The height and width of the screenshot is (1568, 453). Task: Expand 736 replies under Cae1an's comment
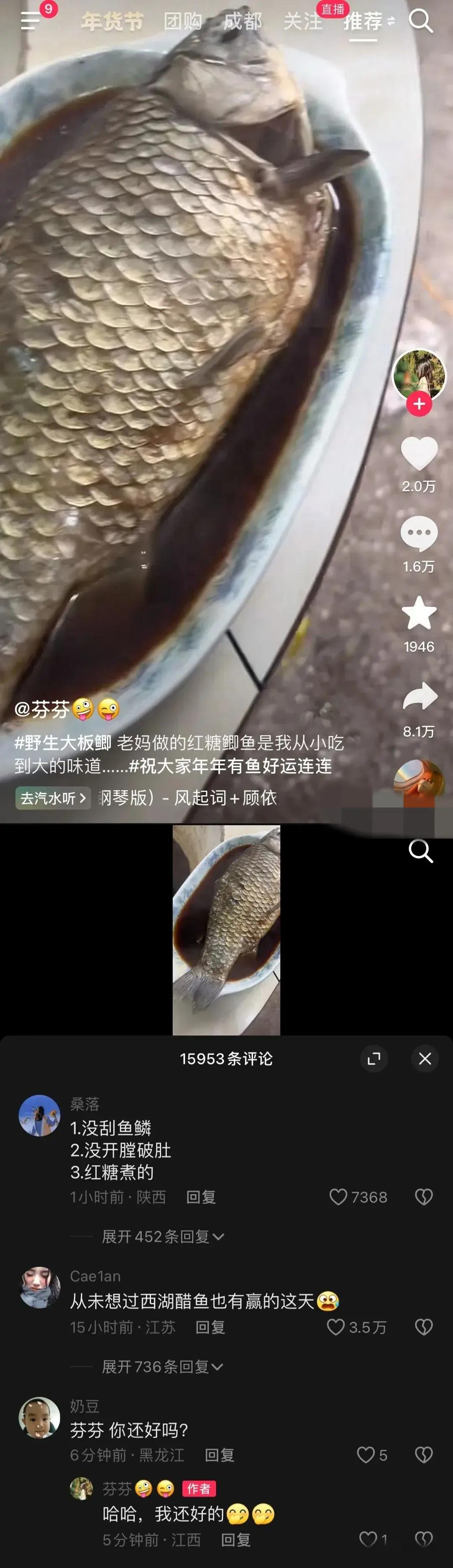point(162,1367)
